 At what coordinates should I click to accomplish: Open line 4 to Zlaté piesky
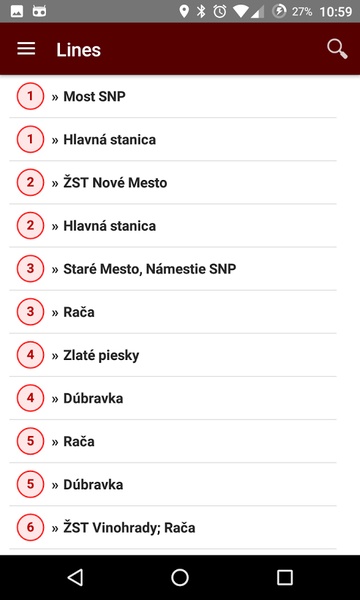coord(173,355)
